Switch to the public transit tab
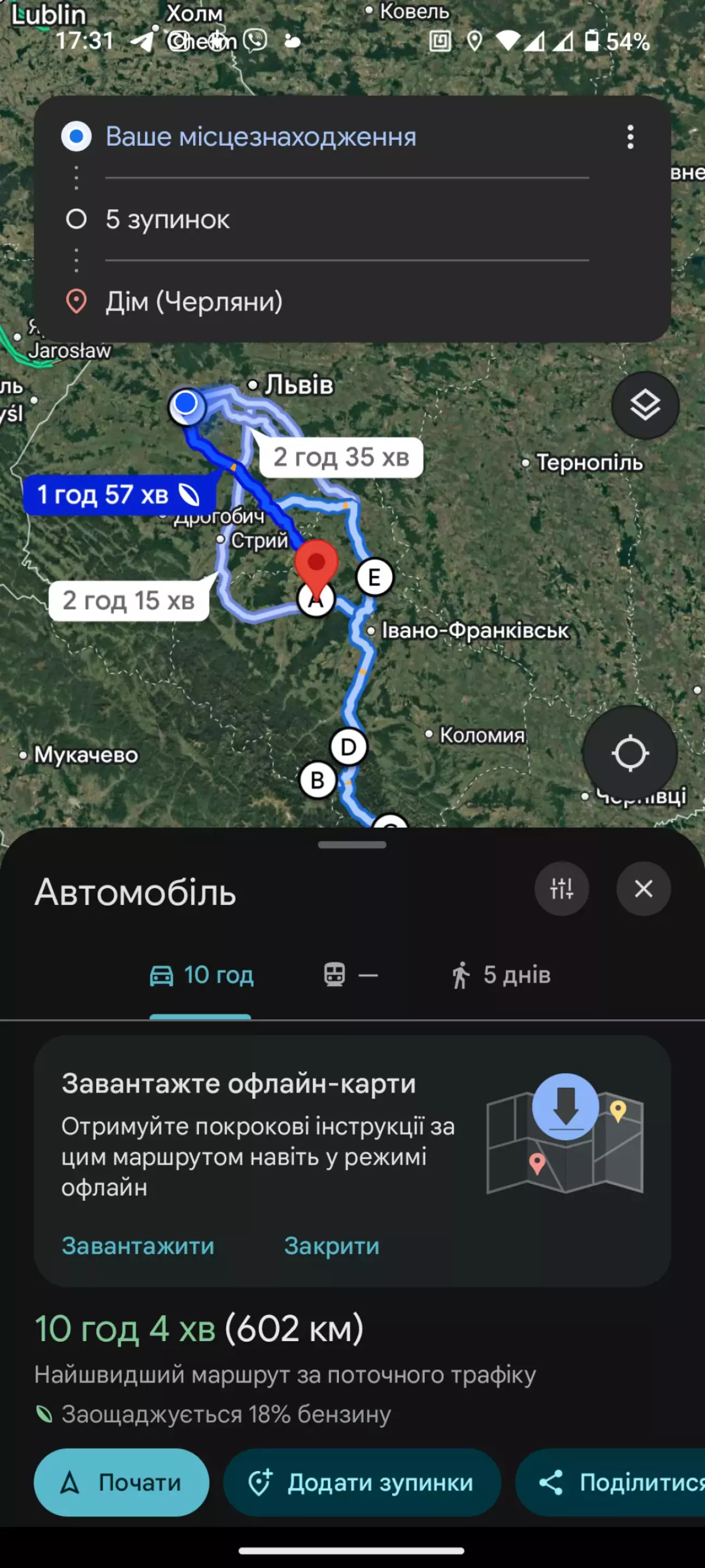This screenshot has width=705, height=1568. tap(350, 975)
